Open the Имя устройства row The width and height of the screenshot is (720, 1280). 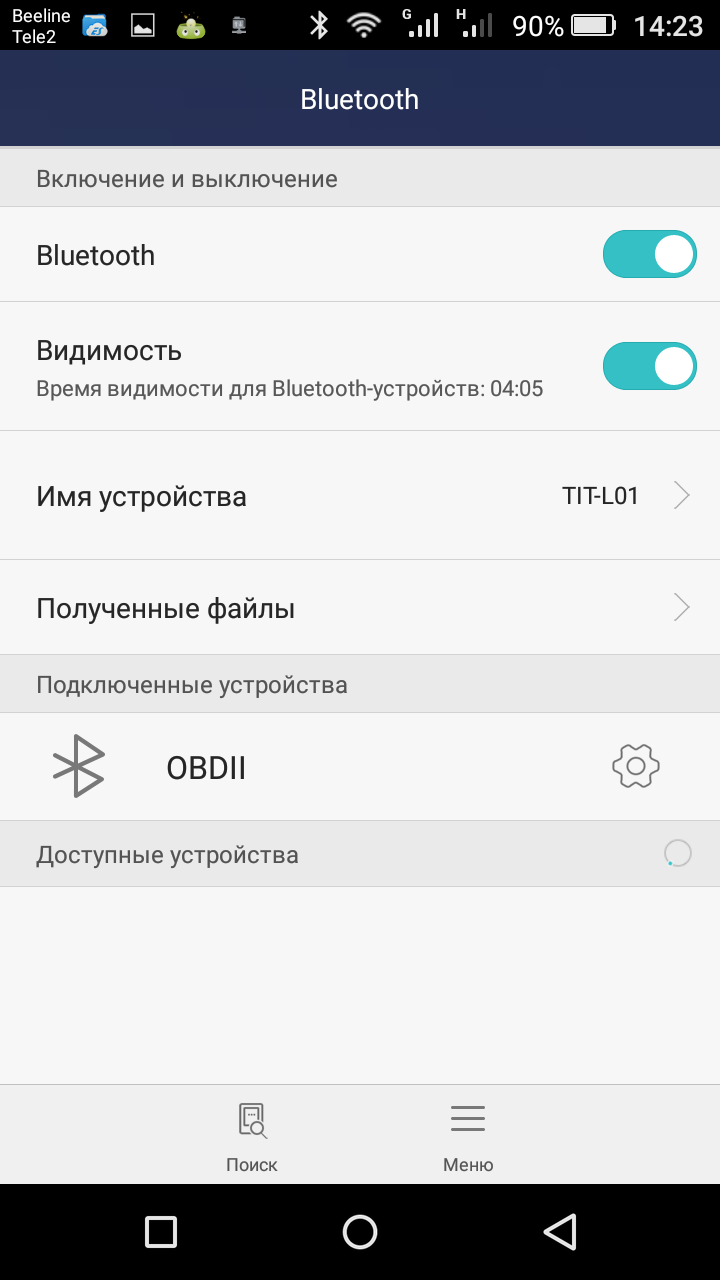pos(360,496)
